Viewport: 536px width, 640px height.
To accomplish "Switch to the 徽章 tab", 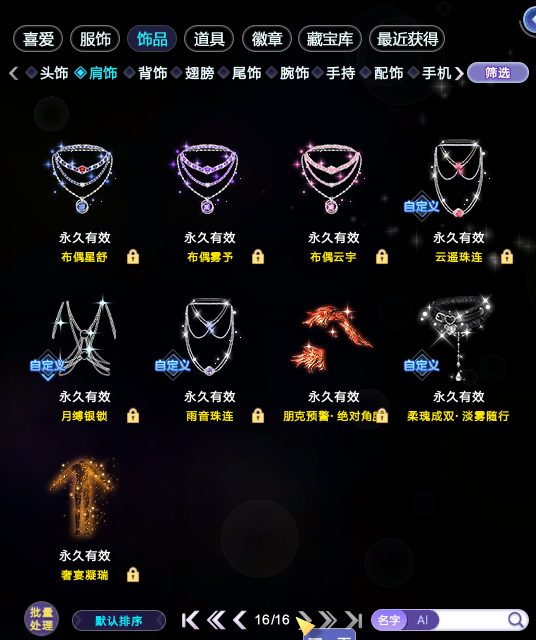I will (x=267, y=39).
